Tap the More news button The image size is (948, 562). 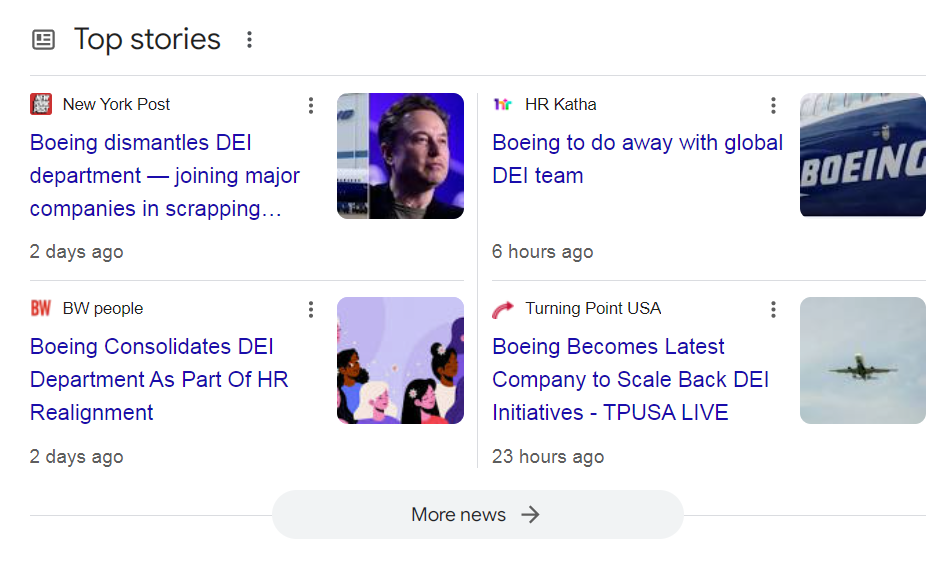pyautogui.click(x=477, y=515)
